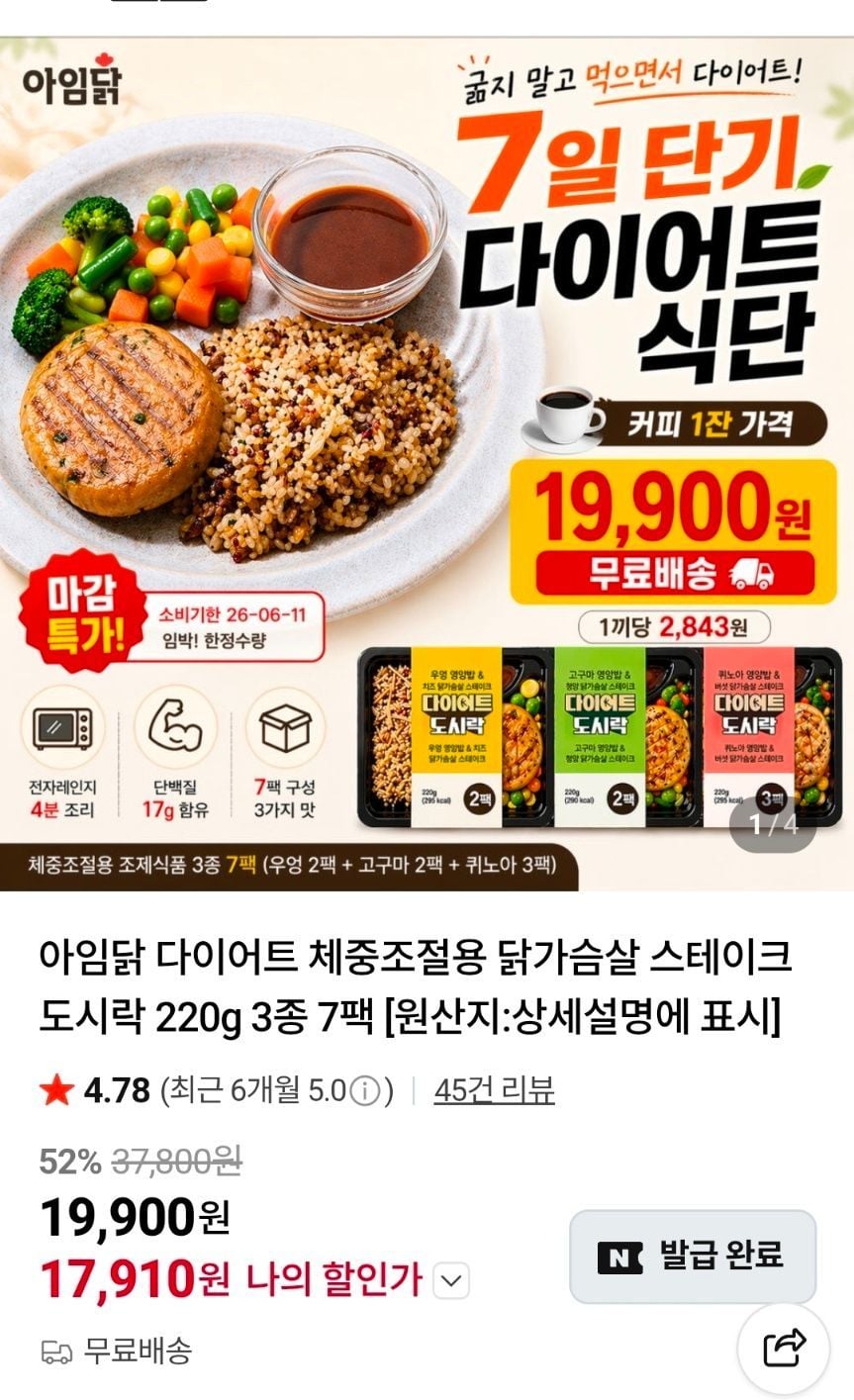Expand the 나의 할인가 discount details
The image size is (854, 1400).
coord(451,1281)
